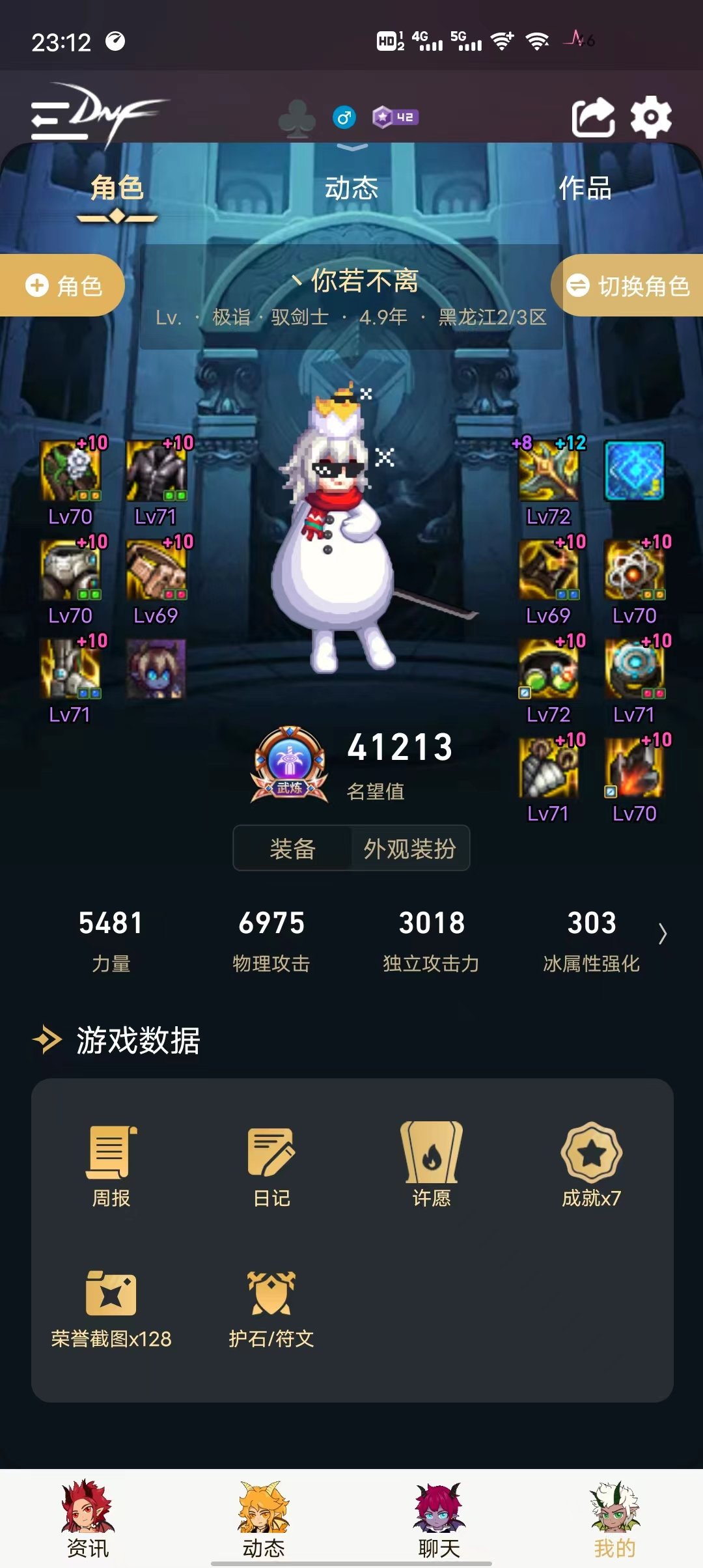The height and width of the screenshot is (1568, 703).
Task: Share this character profile
Action: (592, 118)
